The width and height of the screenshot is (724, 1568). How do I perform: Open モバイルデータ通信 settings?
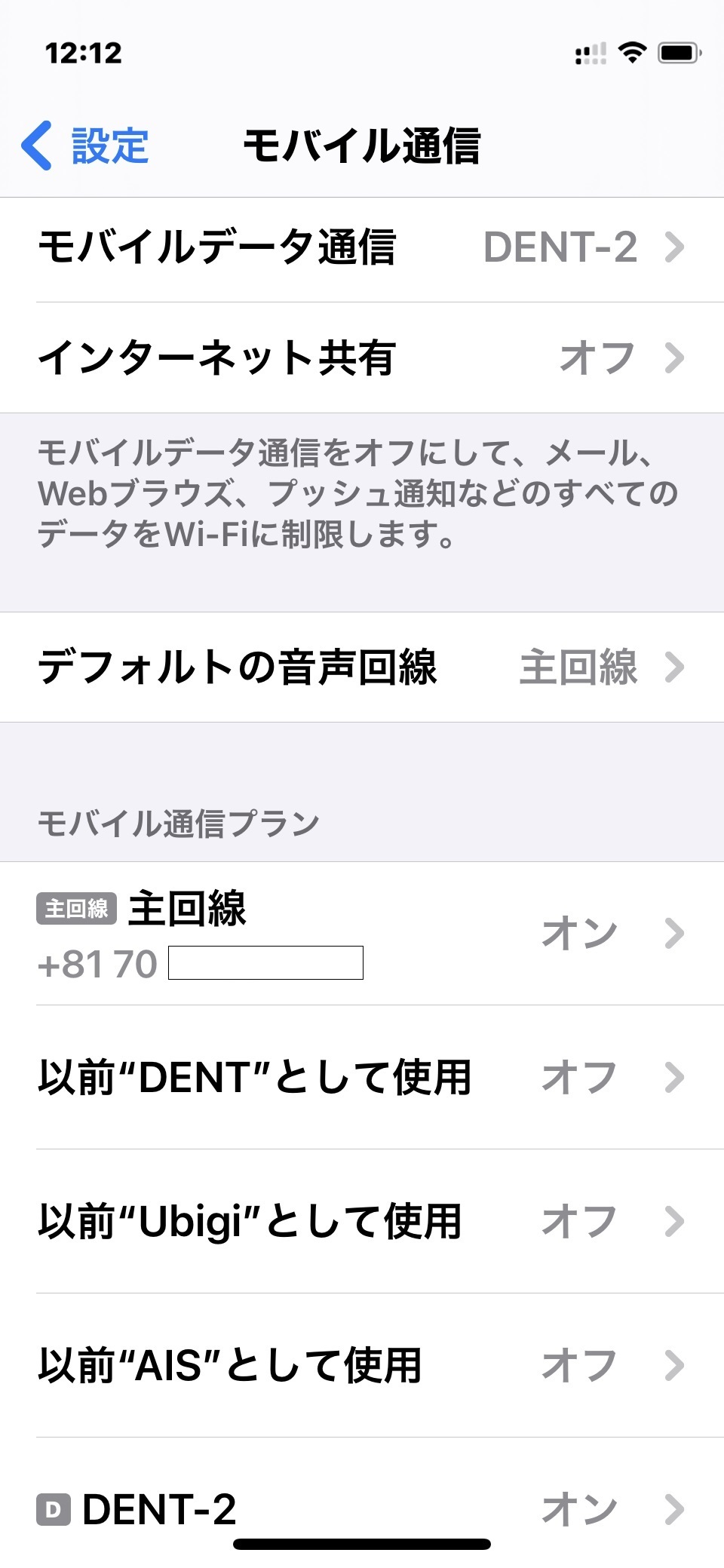point(362,247)
